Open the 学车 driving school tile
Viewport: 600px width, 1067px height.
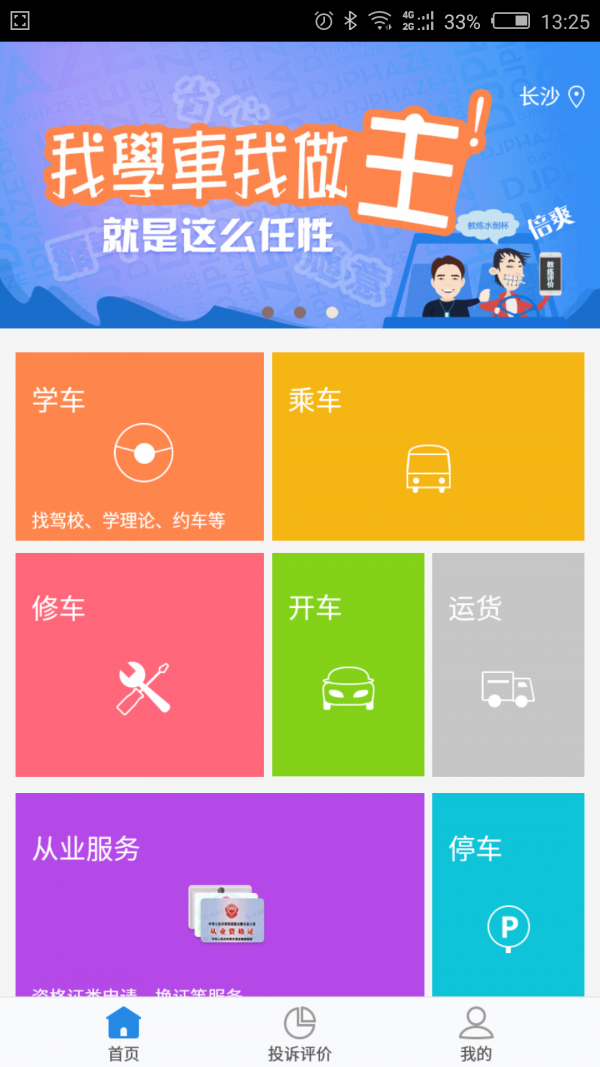pos(140,446)
